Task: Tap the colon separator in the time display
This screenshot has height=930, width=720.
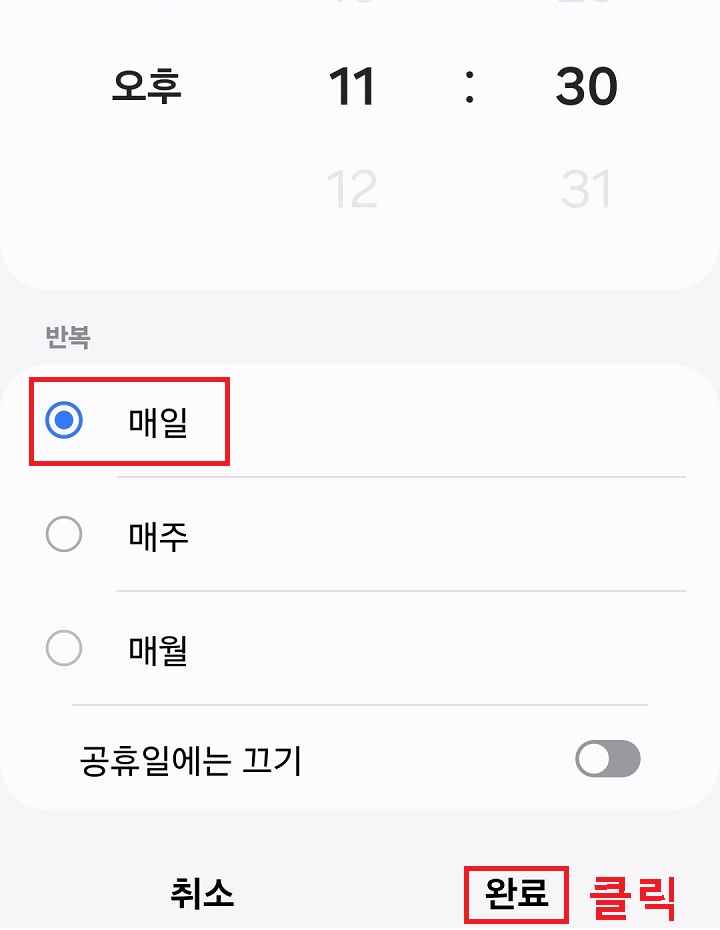Action: pyautogui.click(x=470, y=88)
